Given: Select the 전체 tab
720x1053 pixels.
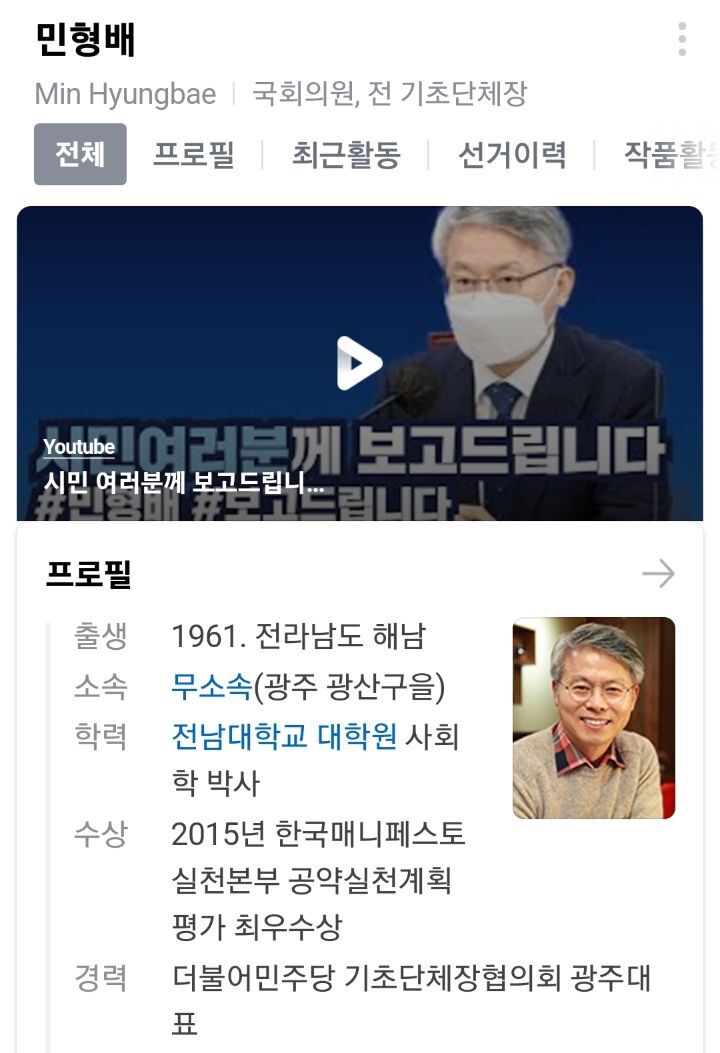Looking at the screenshot, I should [80, 154].
